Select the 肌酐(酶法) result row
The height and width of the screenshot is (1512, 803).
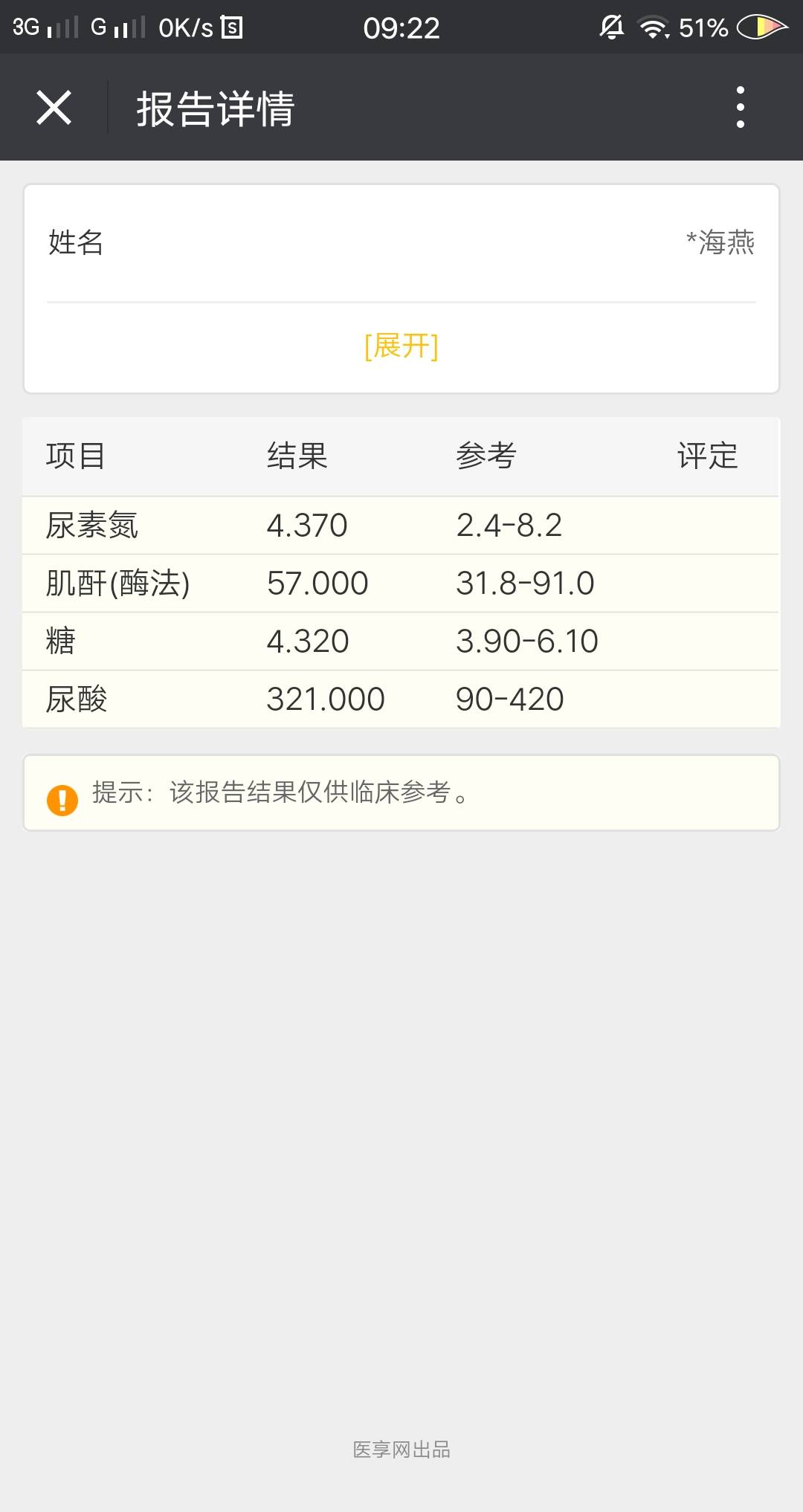click(x=401, y=582)
